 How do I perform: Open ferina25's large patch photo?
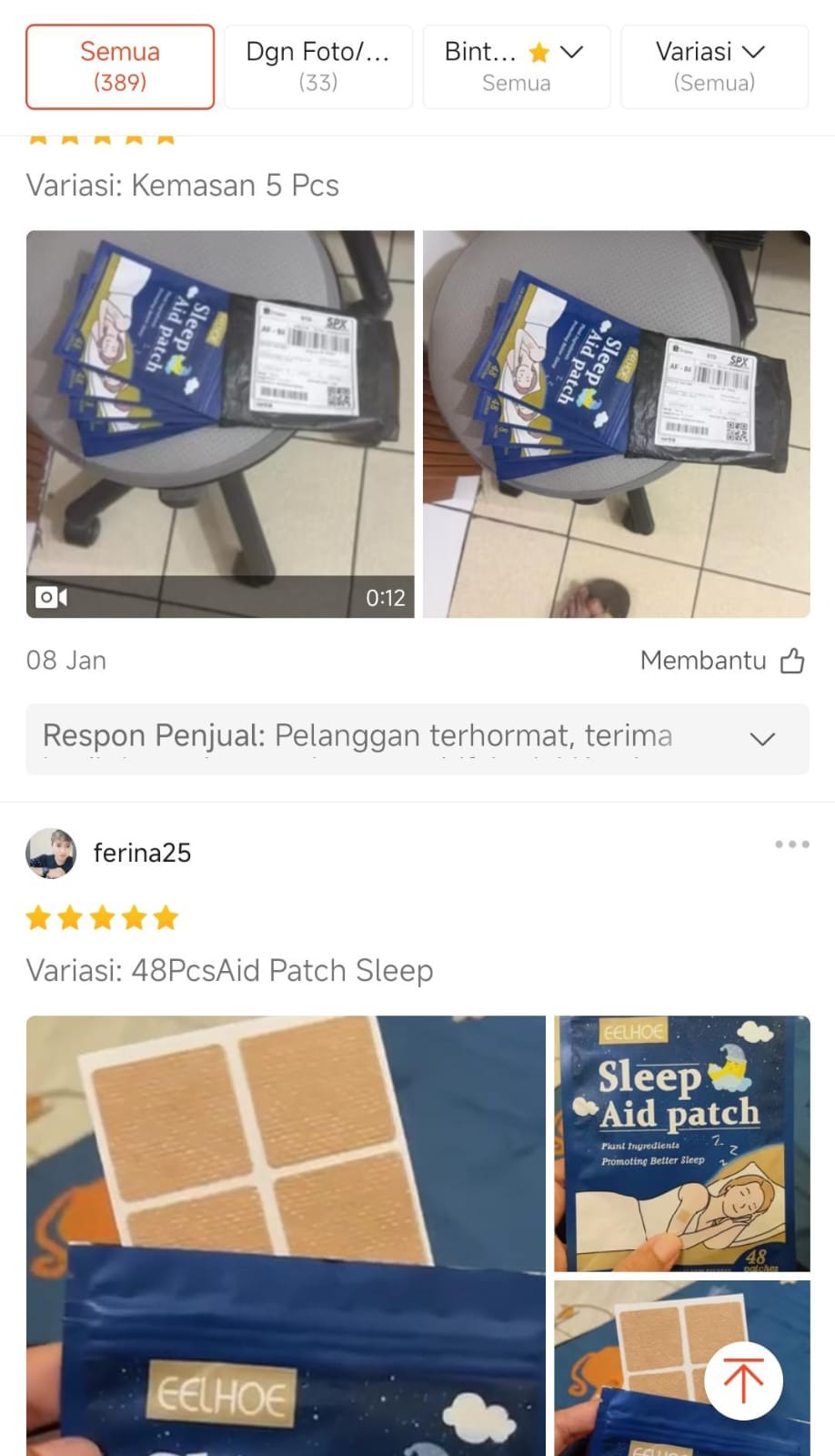[x=286, y=1235]
